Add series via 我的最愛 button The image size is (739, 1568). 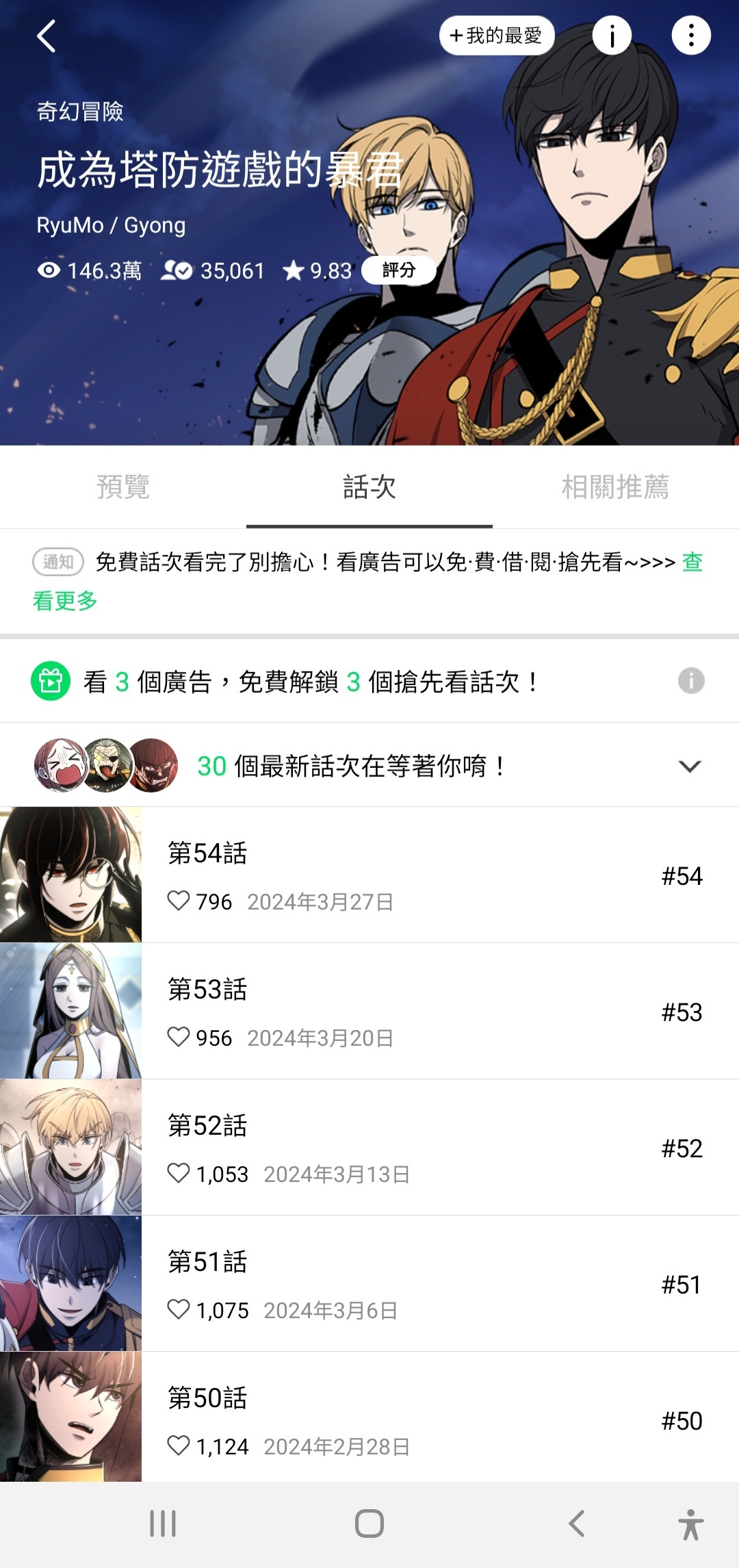(x=497, y=35)
